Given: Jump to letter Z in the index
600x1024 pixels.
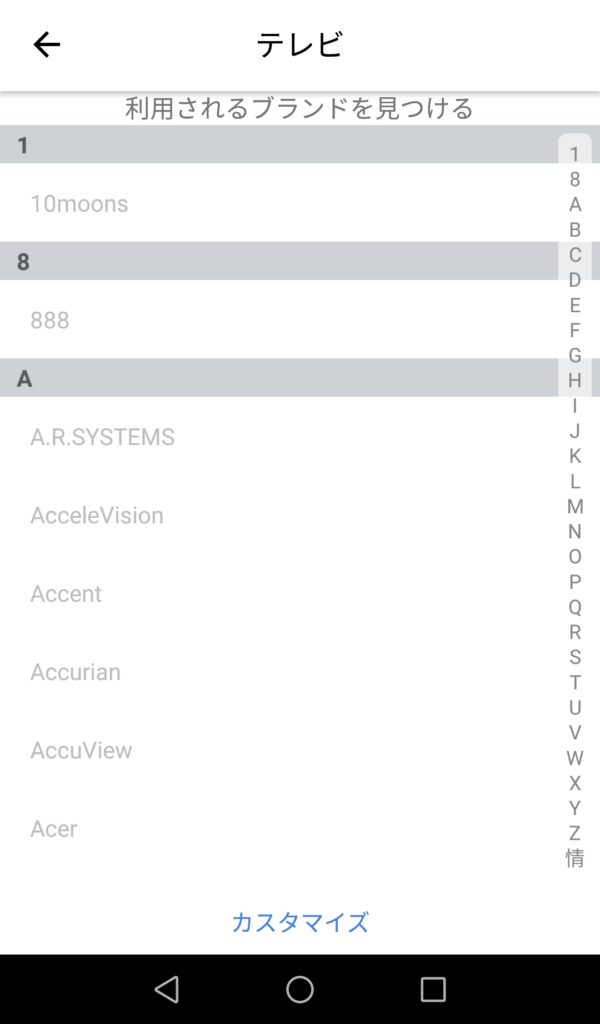Looking at the screenshot, I should pos(575,833).
